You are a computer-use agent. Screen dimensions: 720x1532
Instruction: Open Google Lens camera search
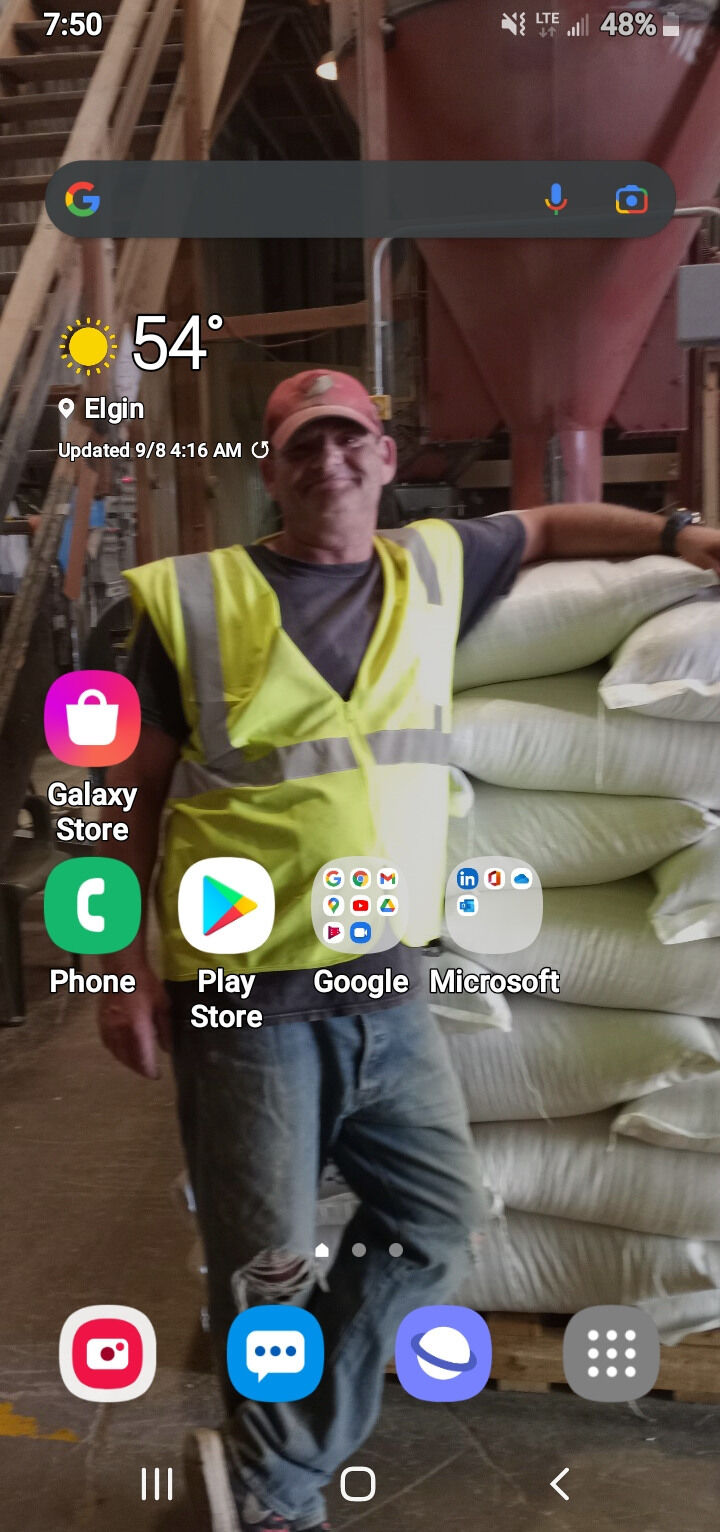631,201
